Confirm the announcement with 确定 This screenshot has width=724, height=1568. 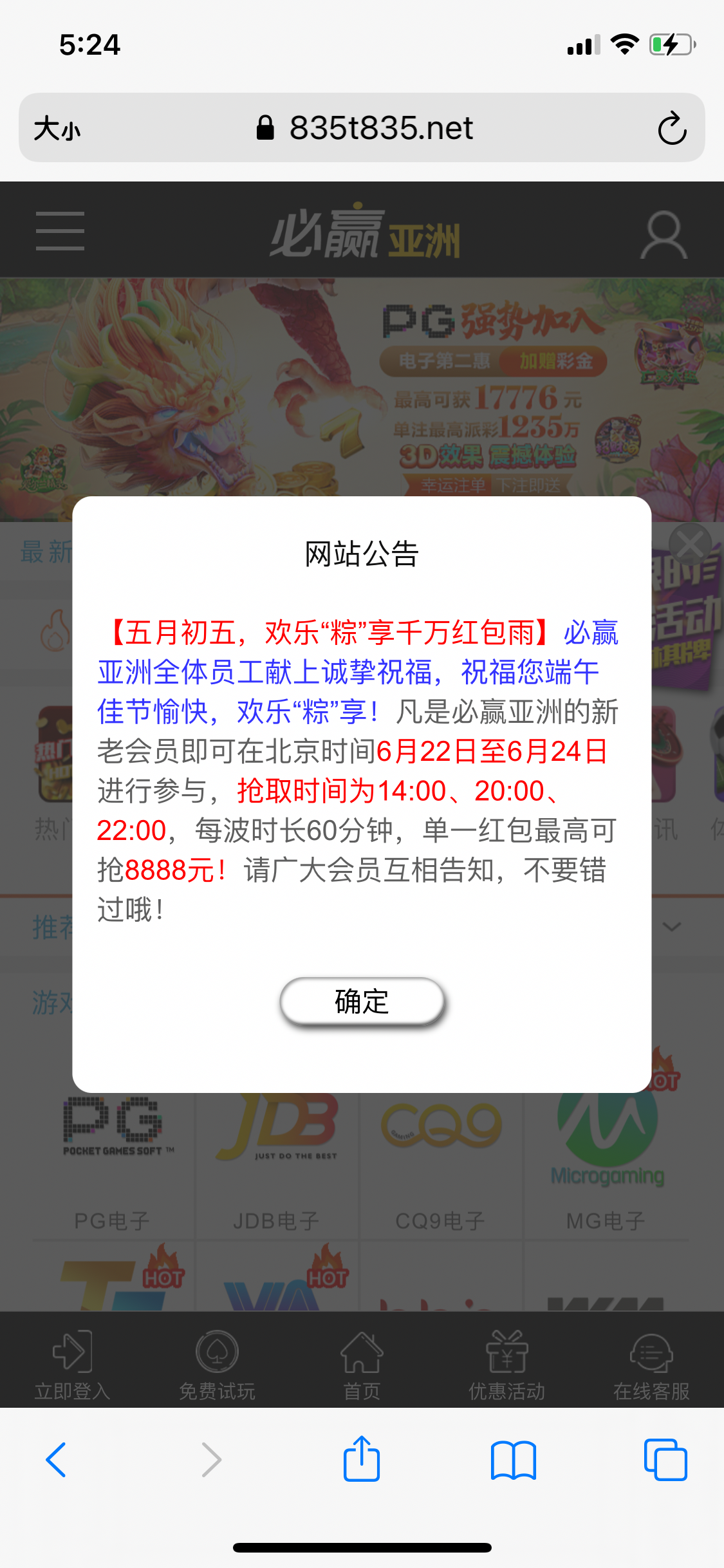[x=362, y=1001]
